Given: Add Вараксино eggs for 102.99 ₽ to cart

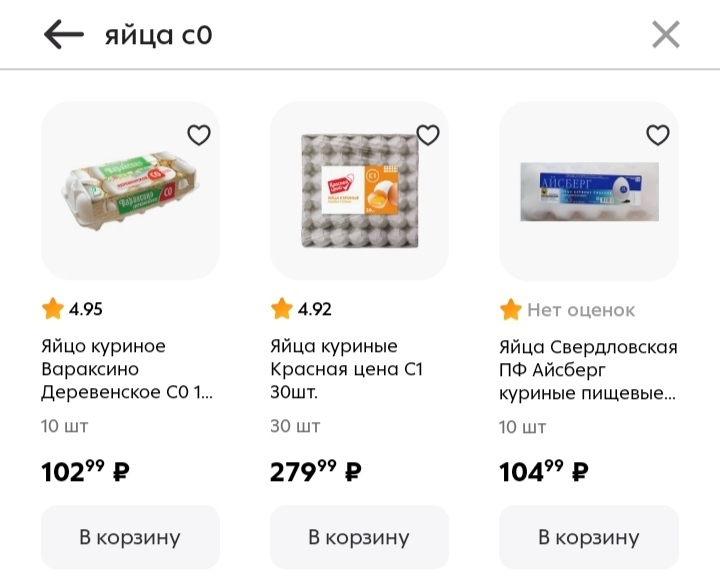Looking at the screenshot, I should click(130, 537).
